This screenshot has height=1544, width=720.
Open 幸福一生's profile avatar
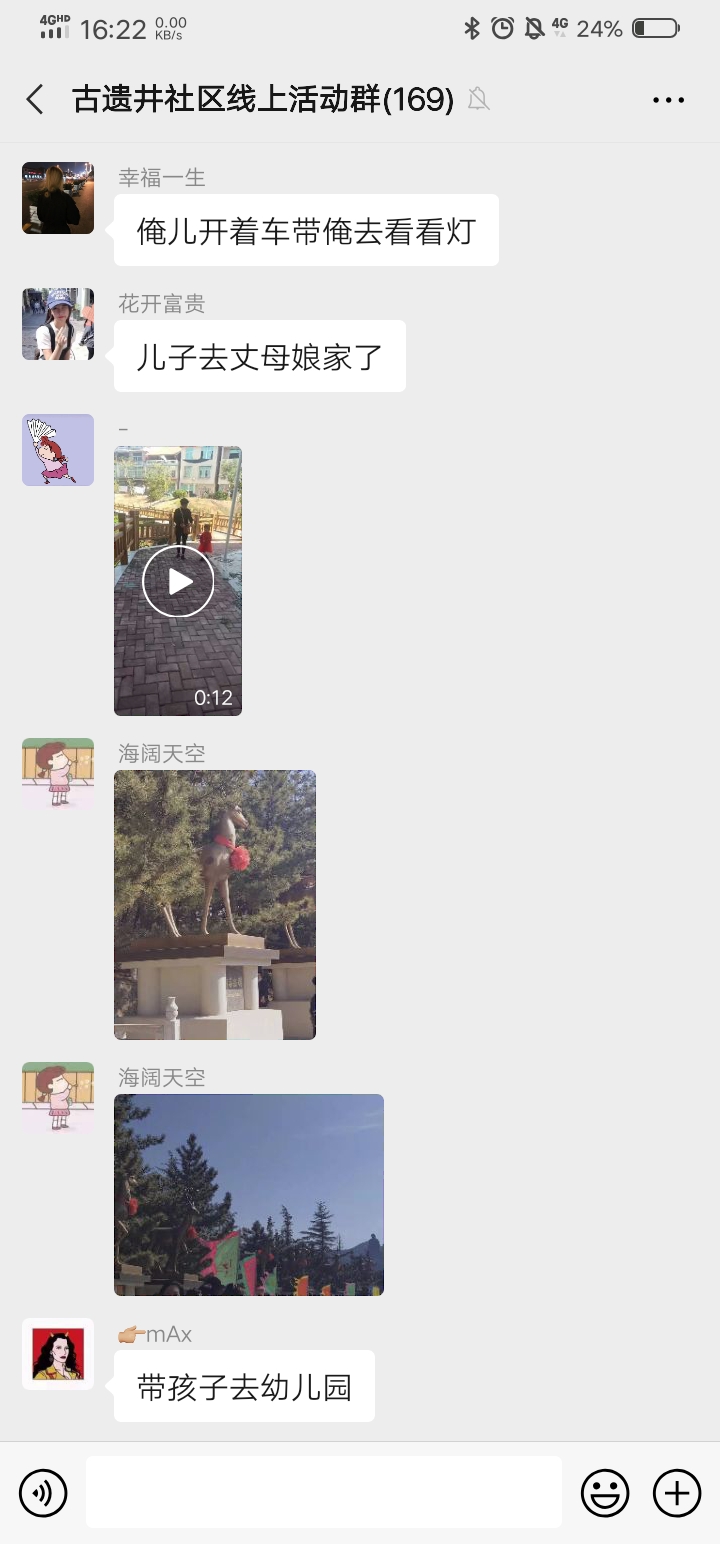(x=58, y=198)
